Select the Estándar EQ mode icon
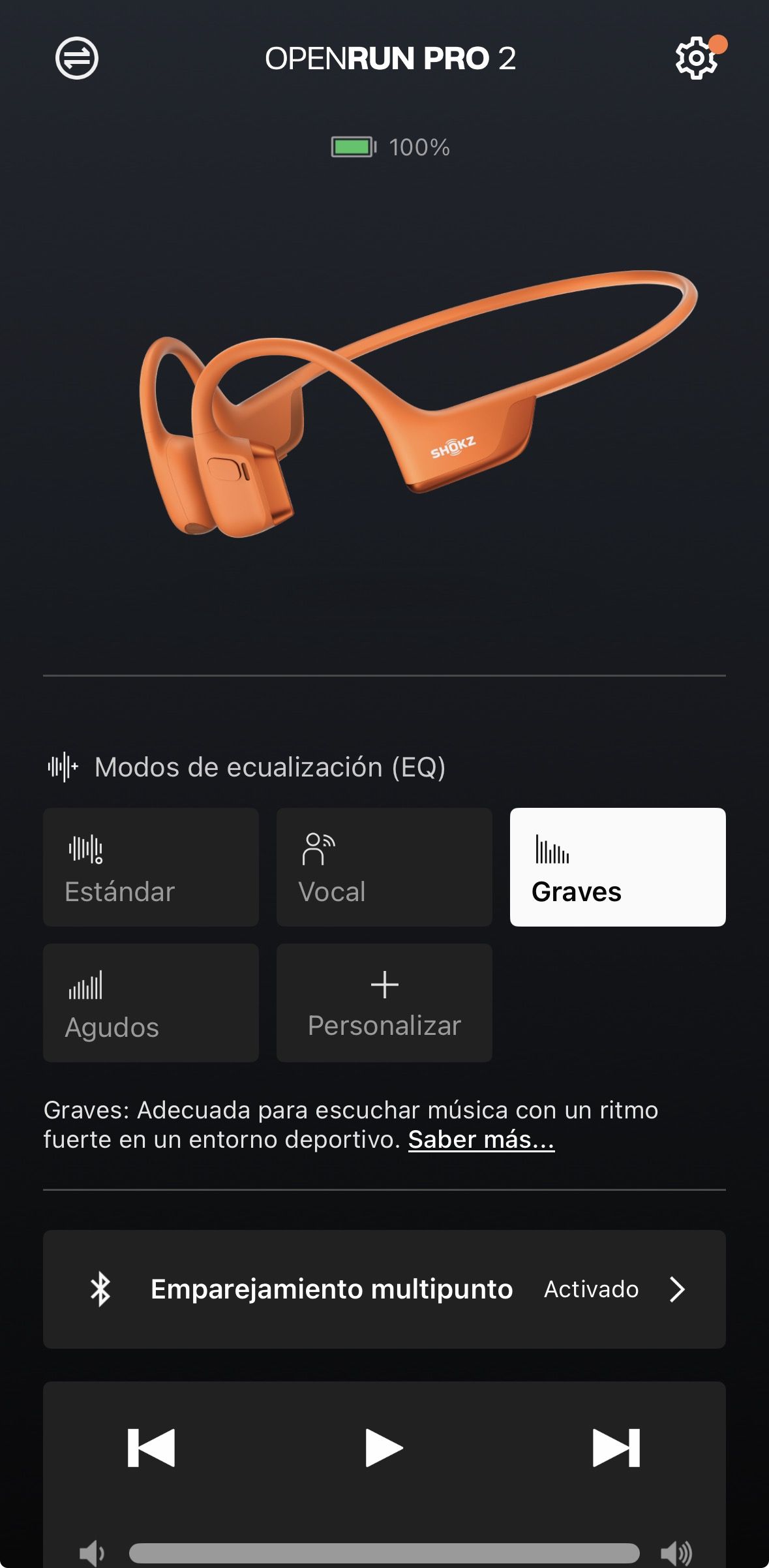 pyautogui.click(x=87, y=849)
